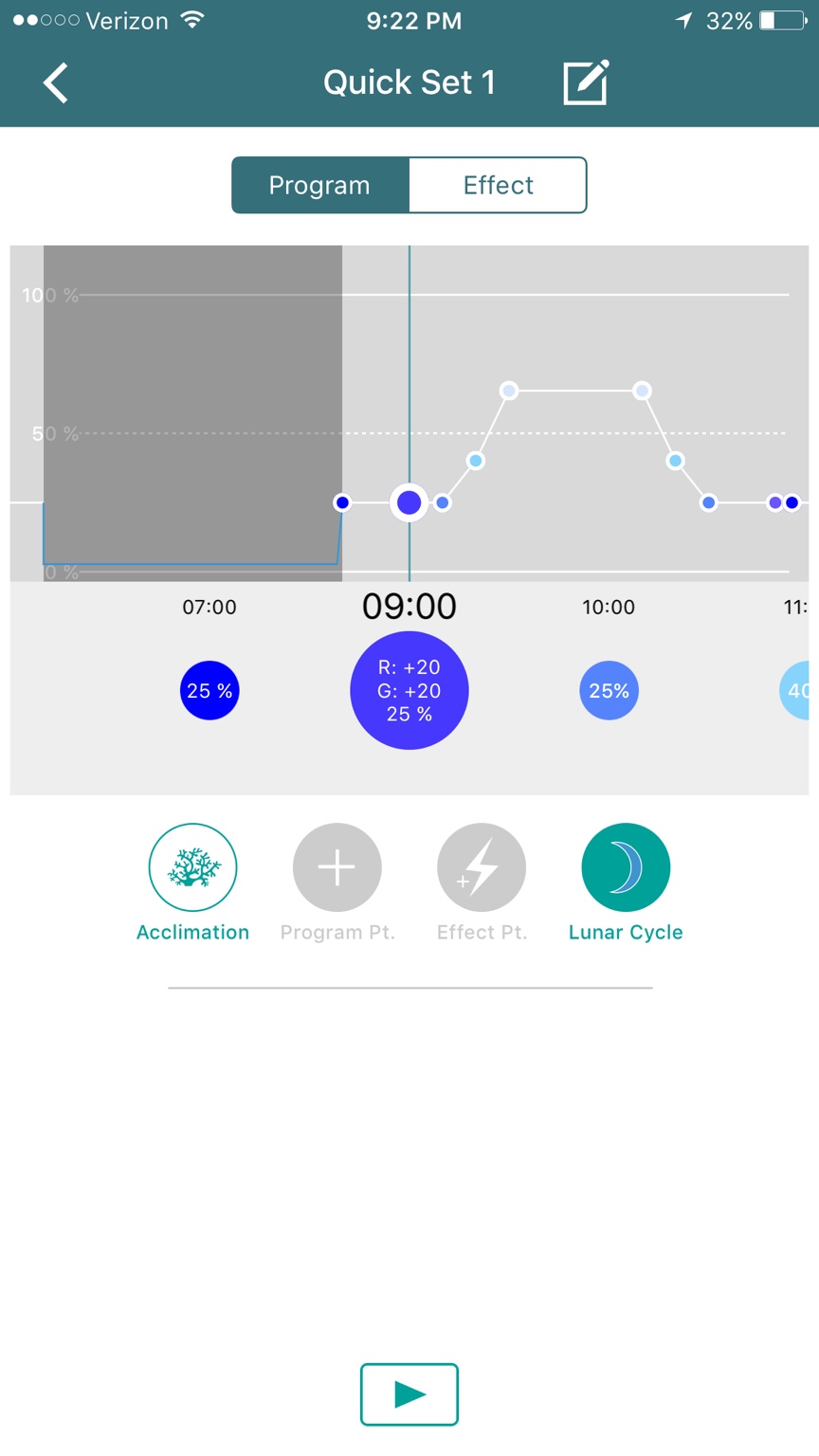
Task: Tap the Effect Pt. lightning icon
Action: tap(481, 866)
